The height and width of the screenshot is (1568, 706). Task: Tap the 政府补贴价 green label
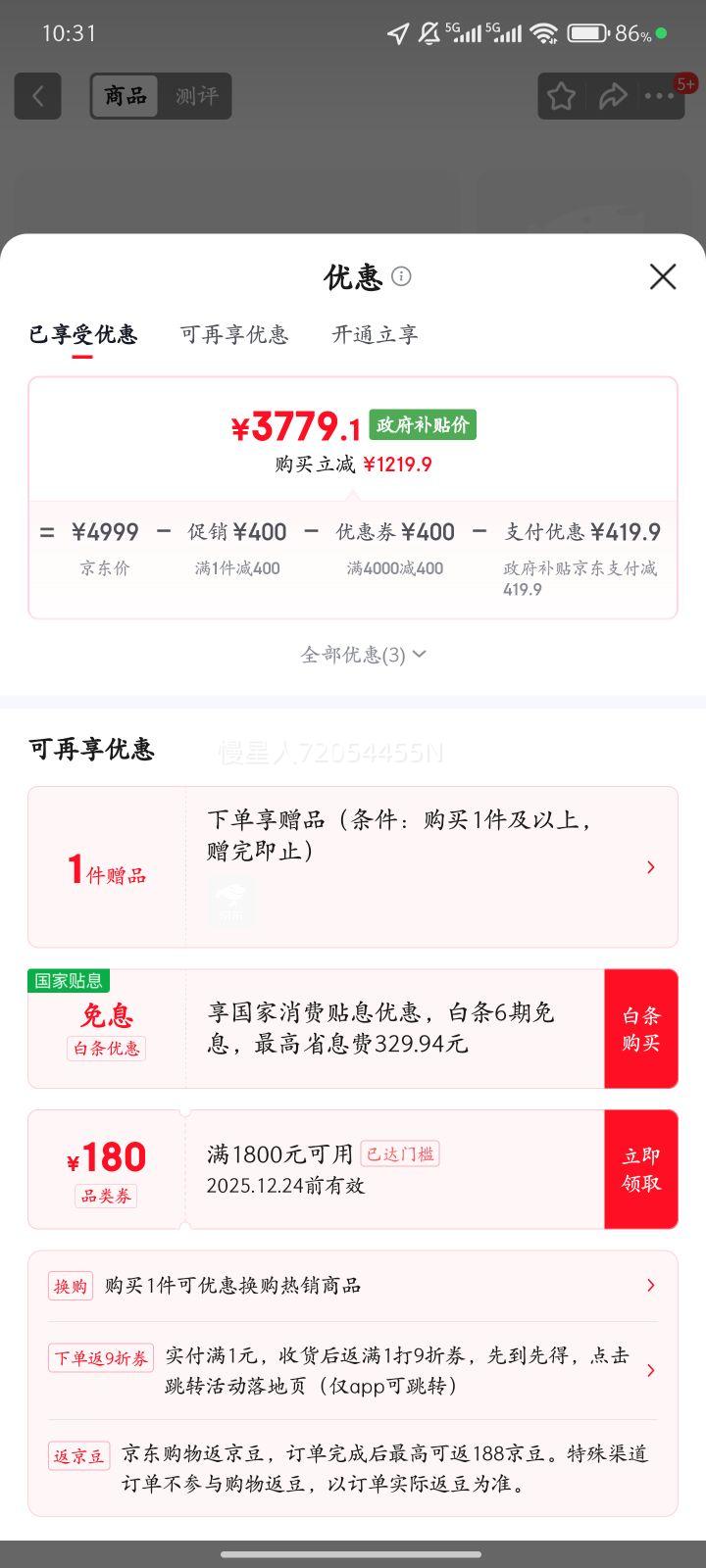[422, 425]
